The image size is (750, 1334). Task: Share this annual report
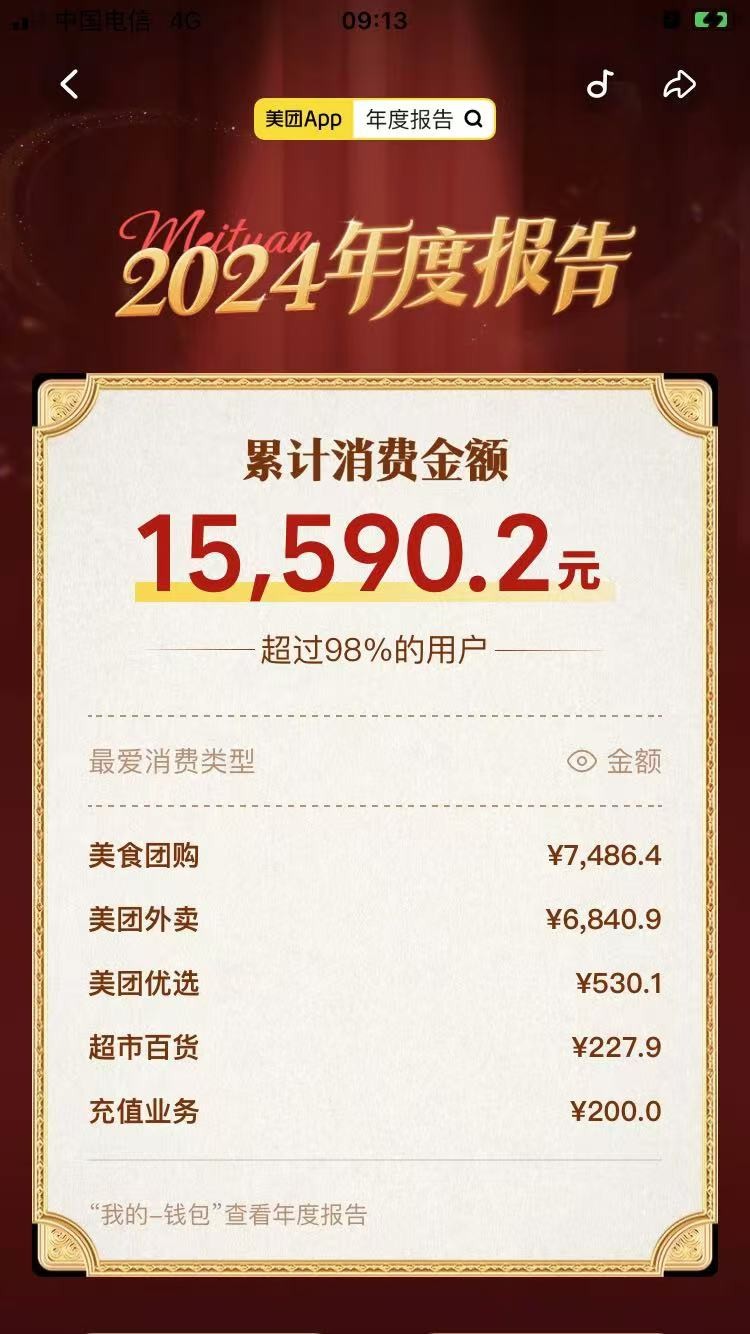pyautogui.click(x=679, y=85)
